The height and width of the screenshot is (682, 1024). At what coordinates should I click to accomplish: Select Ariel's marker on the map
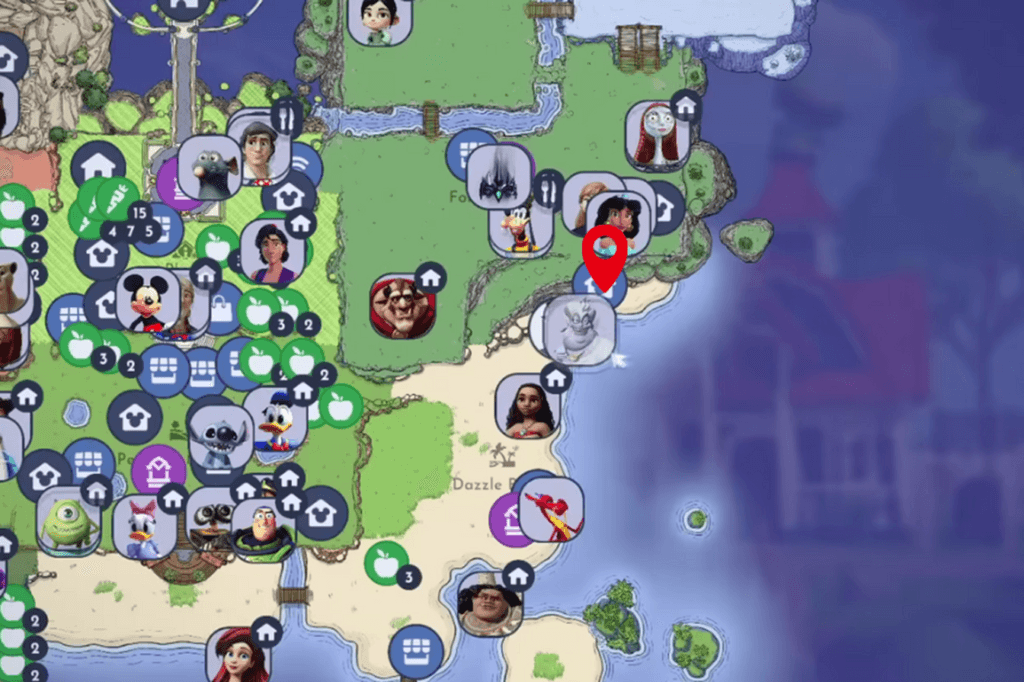pyautogui.click(x=238, y=656)
